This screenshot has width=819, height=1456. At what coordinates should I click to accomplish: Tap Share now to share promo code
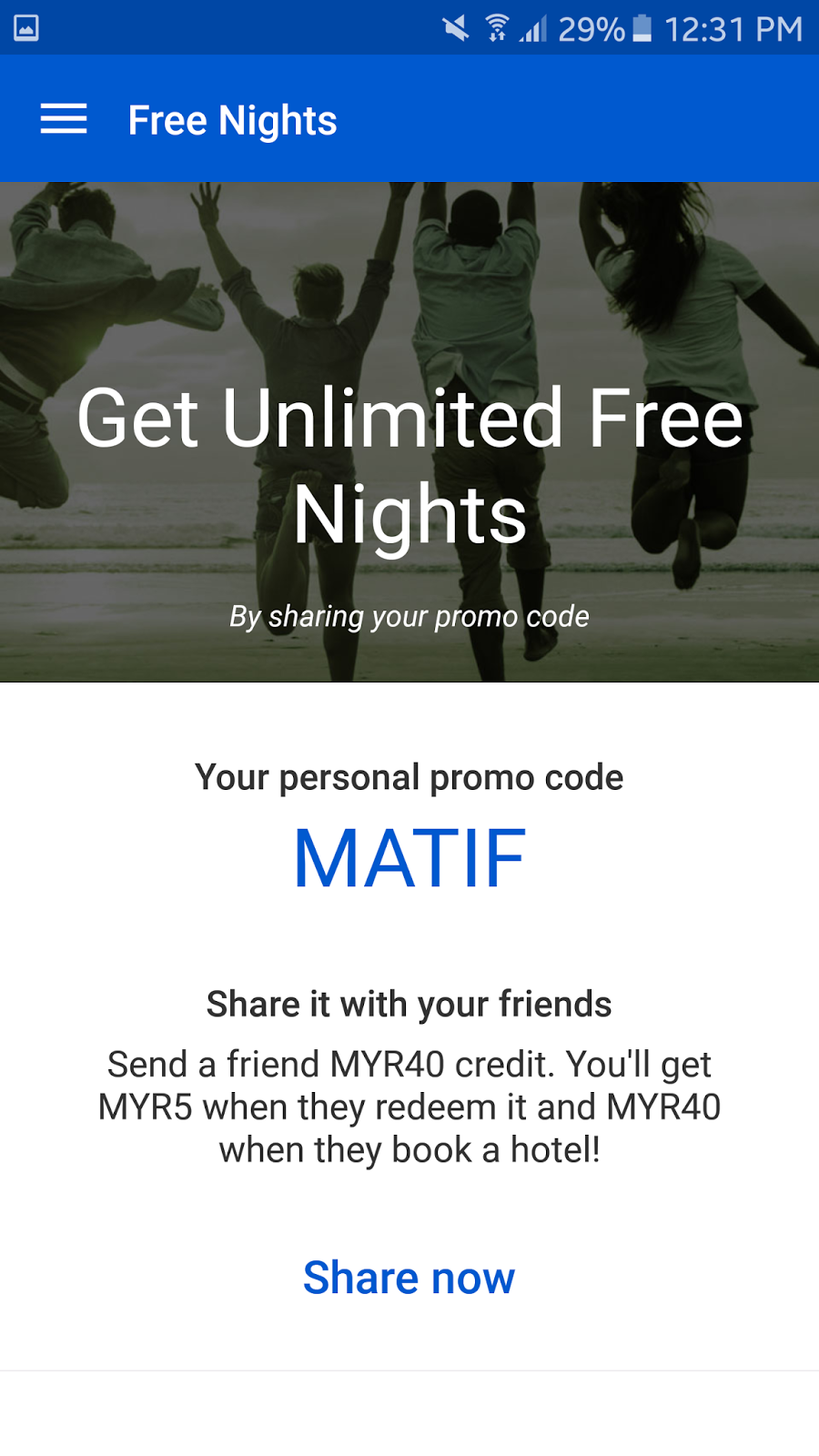tap(409, 1278)
